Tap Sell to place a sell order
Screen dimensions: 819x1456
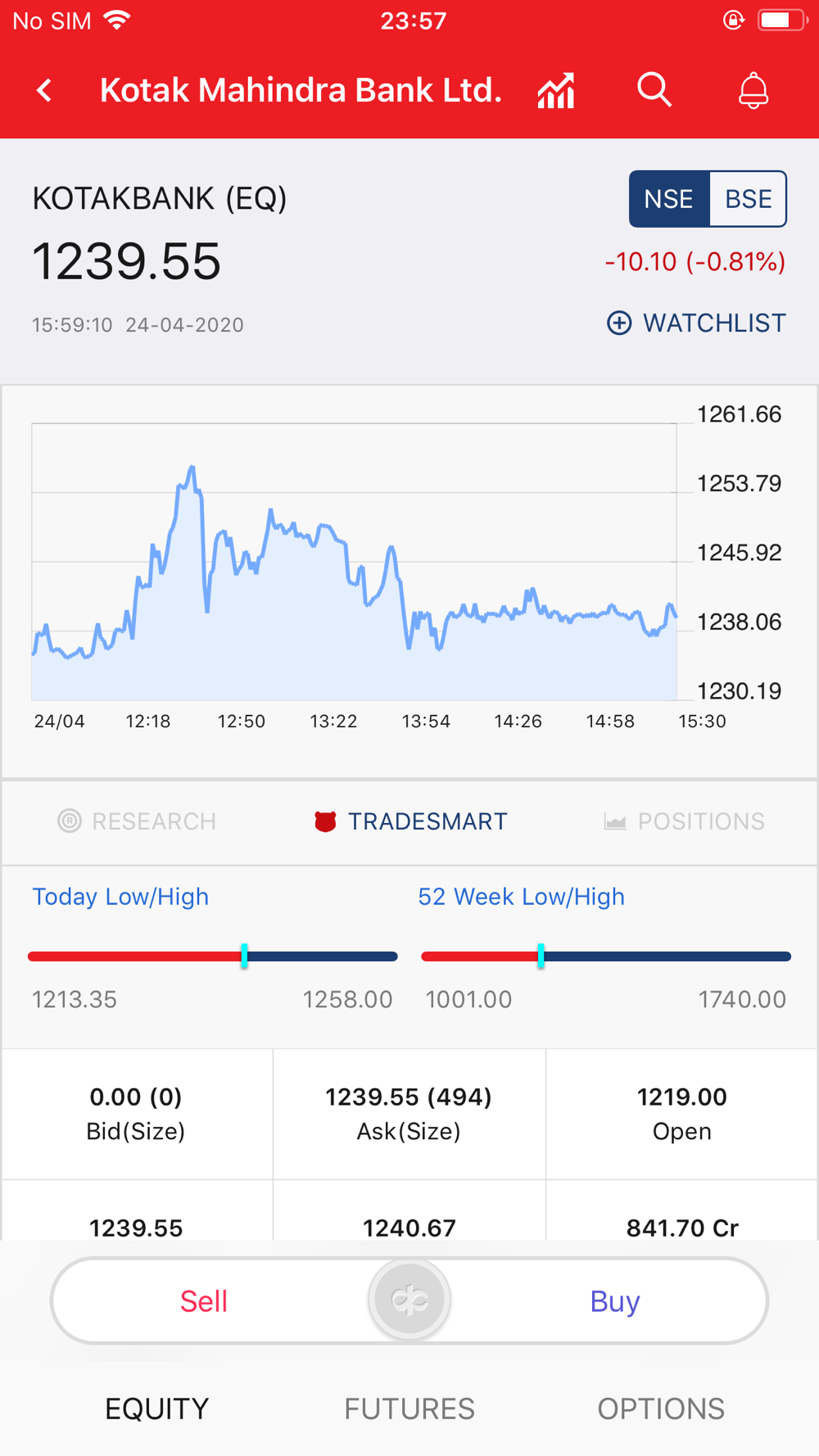pos(204,1300)
